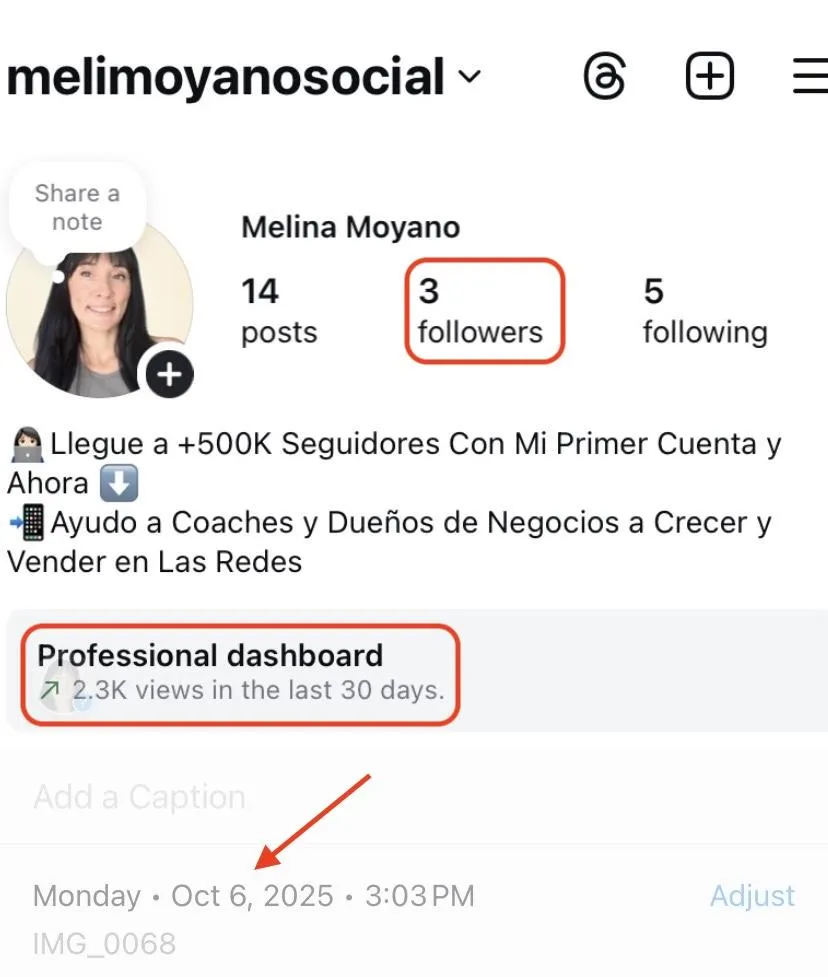The image size is (828, 977).
Task: Tap the Share a note bubble
Action: click(x=77, y=208)
